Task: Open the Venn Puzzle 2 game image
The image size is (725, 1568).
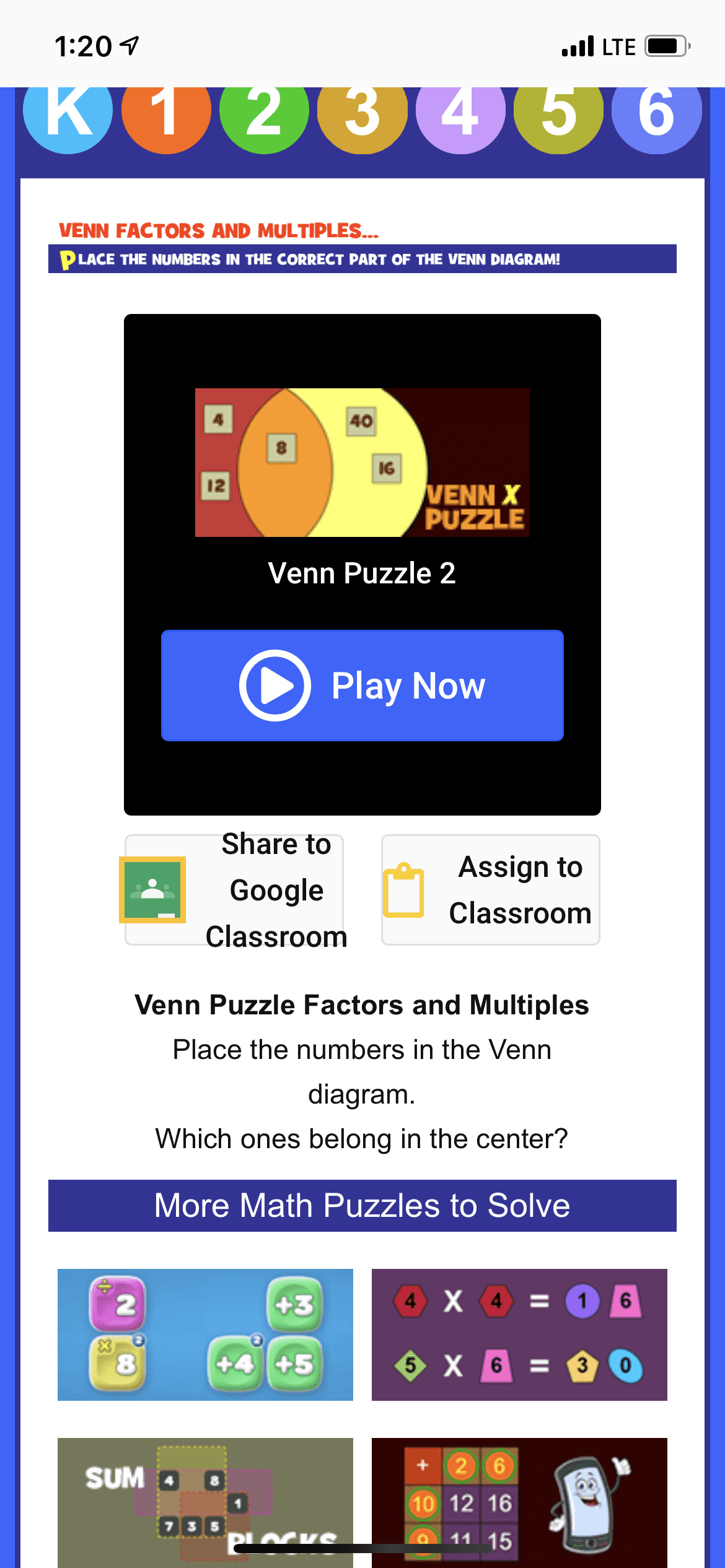Action: pos(362,462)
